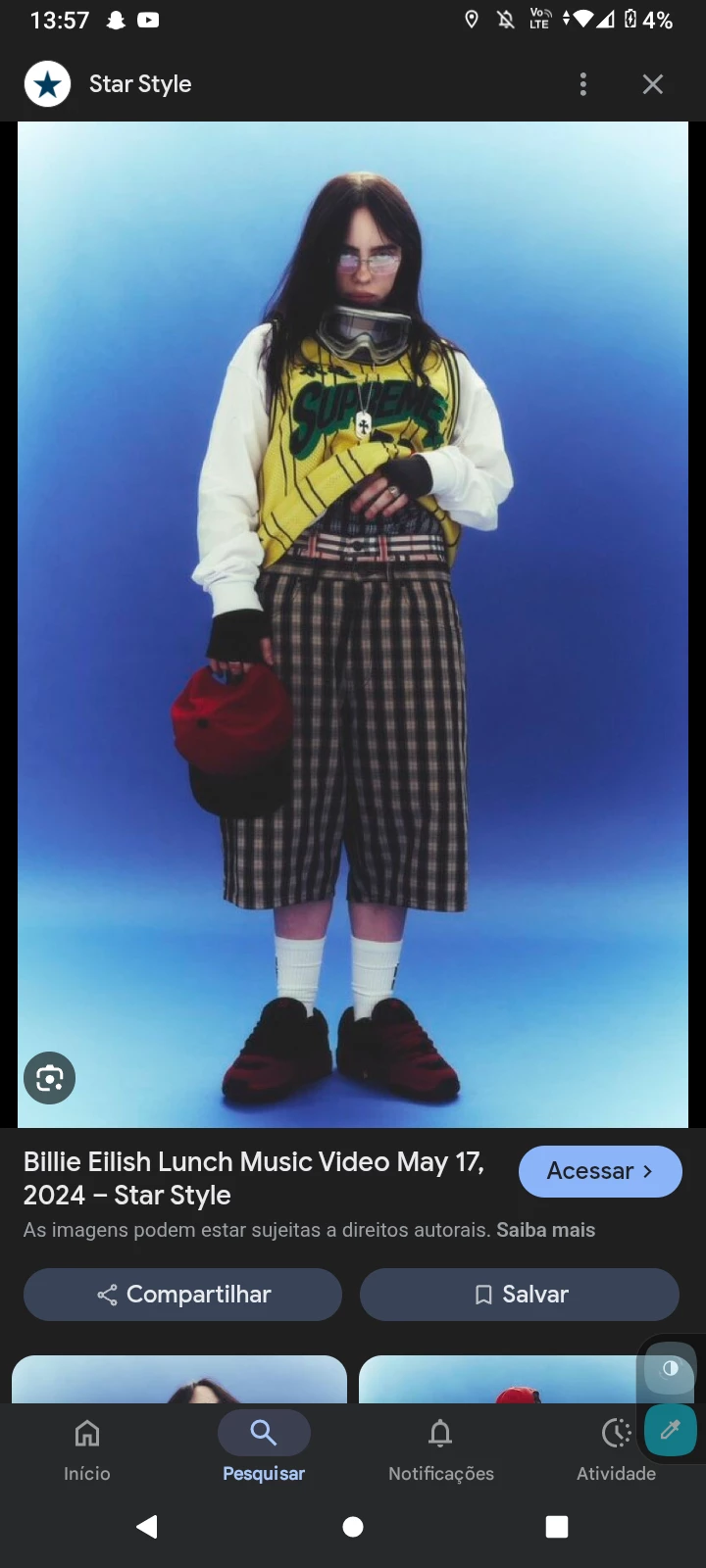Share the image with Compartilhar
The width and height of the screenshot is (706, 1568).
point(183,1294)
